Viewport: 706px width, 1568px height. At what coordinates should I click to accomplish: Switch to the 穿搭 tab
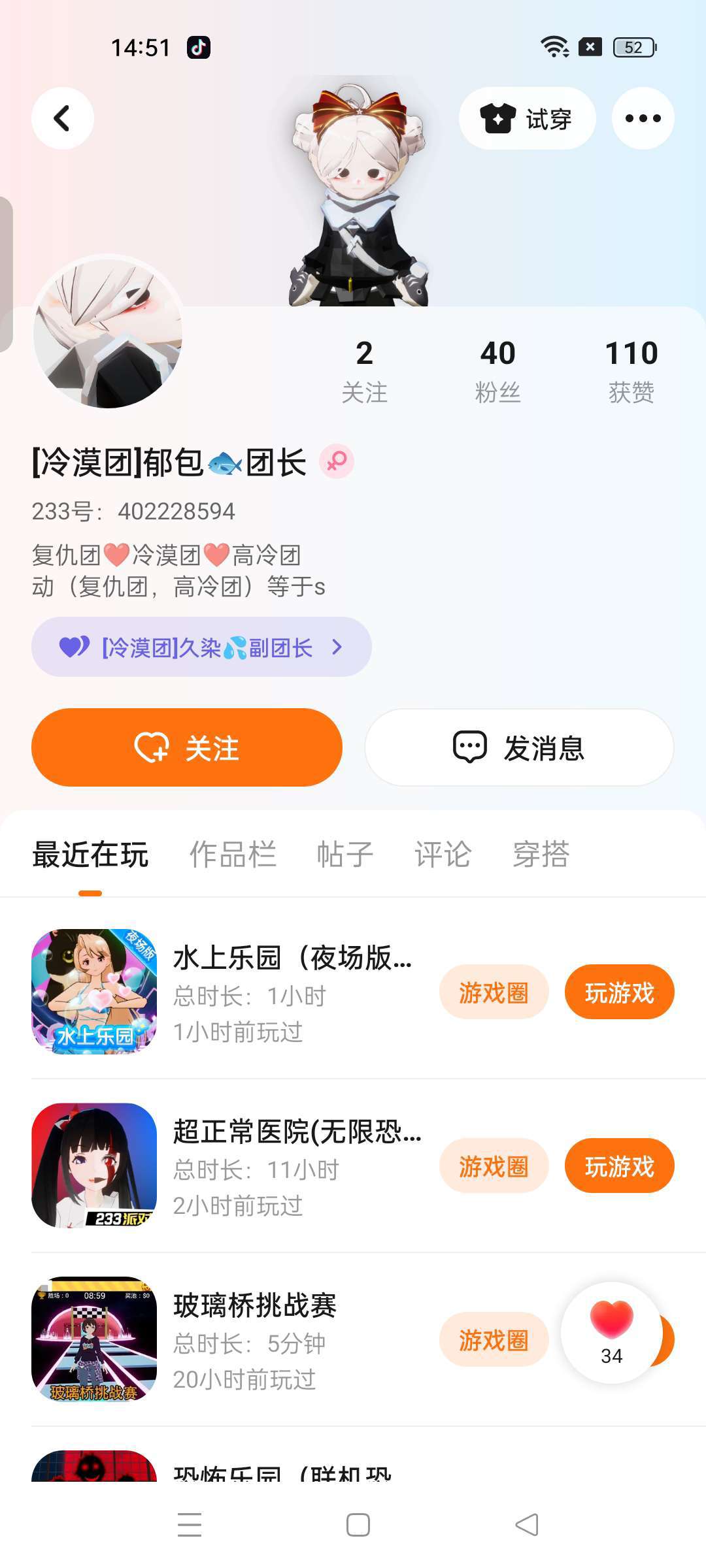tap(541, 855)
